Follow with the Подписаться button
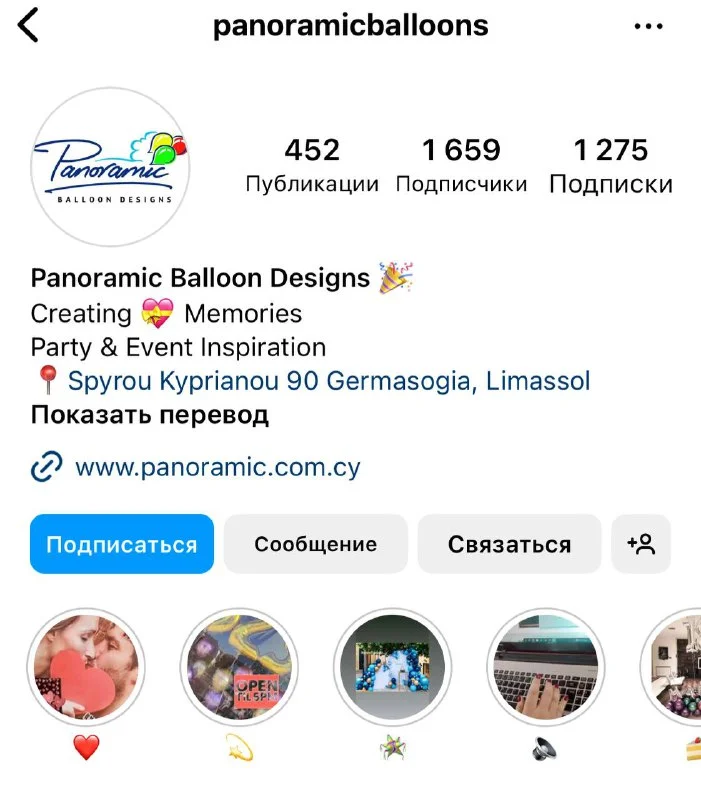Image resolution: width=701 pixels, height=800 pixels. 122,544
